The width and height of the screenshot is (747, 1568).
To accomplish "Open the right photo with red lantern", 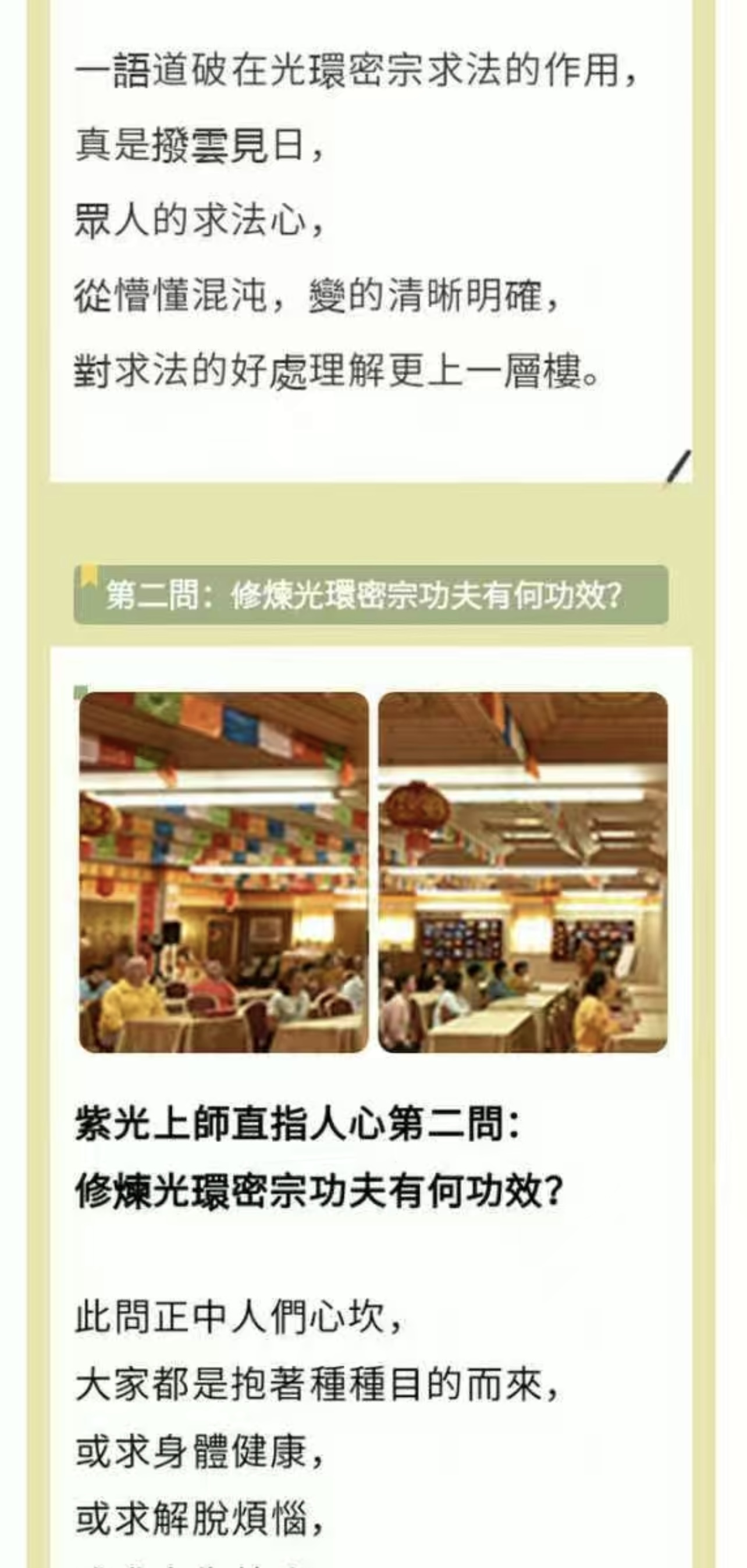I will pyautogui.click(x=522, y=872).
